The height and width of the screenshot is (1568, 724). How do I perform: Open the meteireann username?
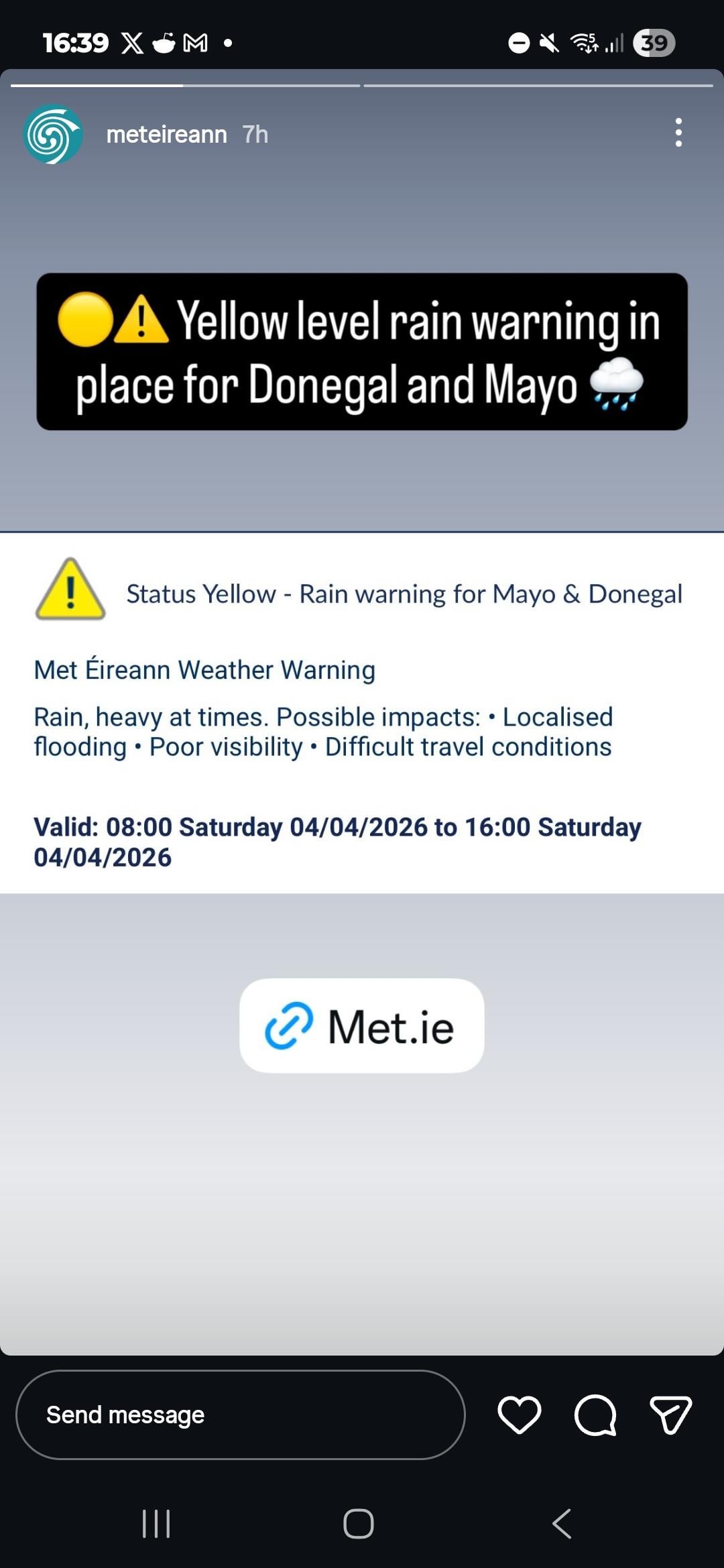click(x=166, y=135)
